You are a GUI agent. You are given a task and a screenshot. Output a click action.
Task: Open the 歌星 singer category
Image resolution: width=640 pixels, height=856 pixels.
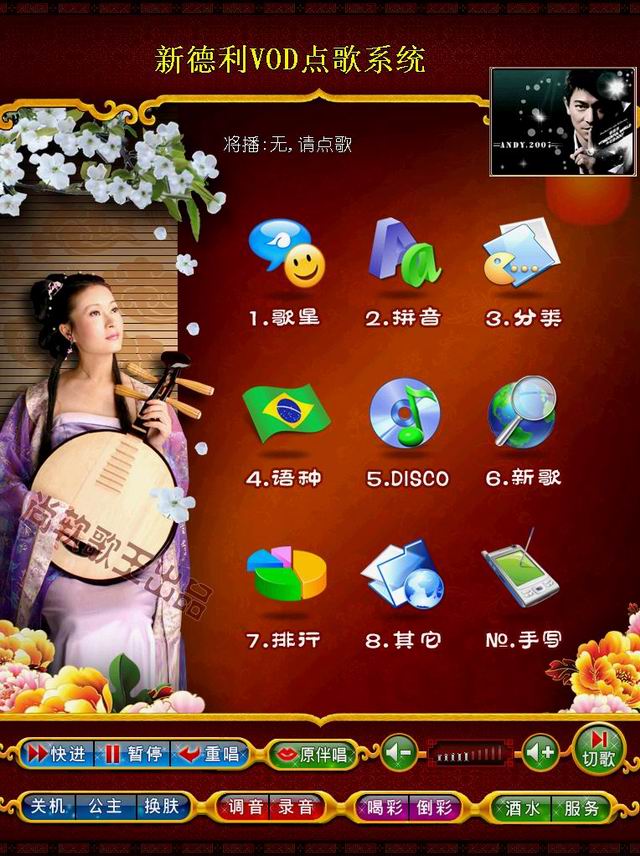coord(285,272)
